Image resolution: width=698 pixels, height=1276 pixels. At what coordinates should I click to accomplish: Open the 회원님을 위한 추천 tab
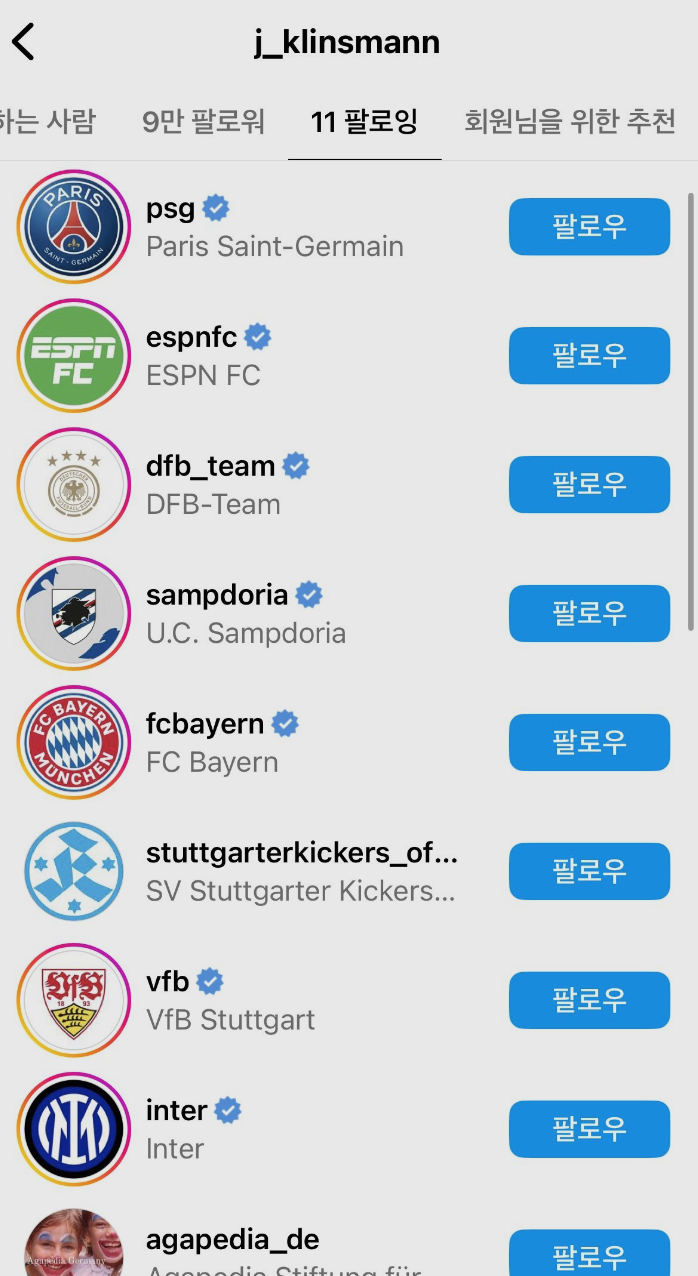click(x=570, y=122)
